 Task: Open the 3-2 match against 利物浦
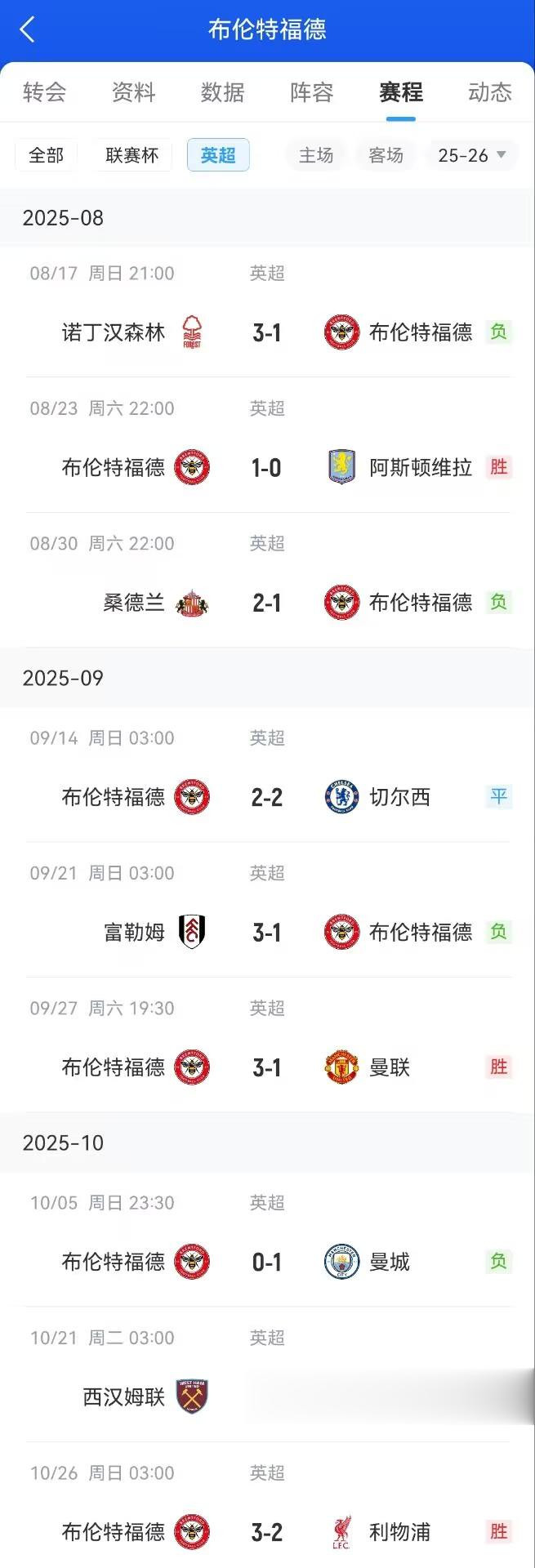[267, 1532]
